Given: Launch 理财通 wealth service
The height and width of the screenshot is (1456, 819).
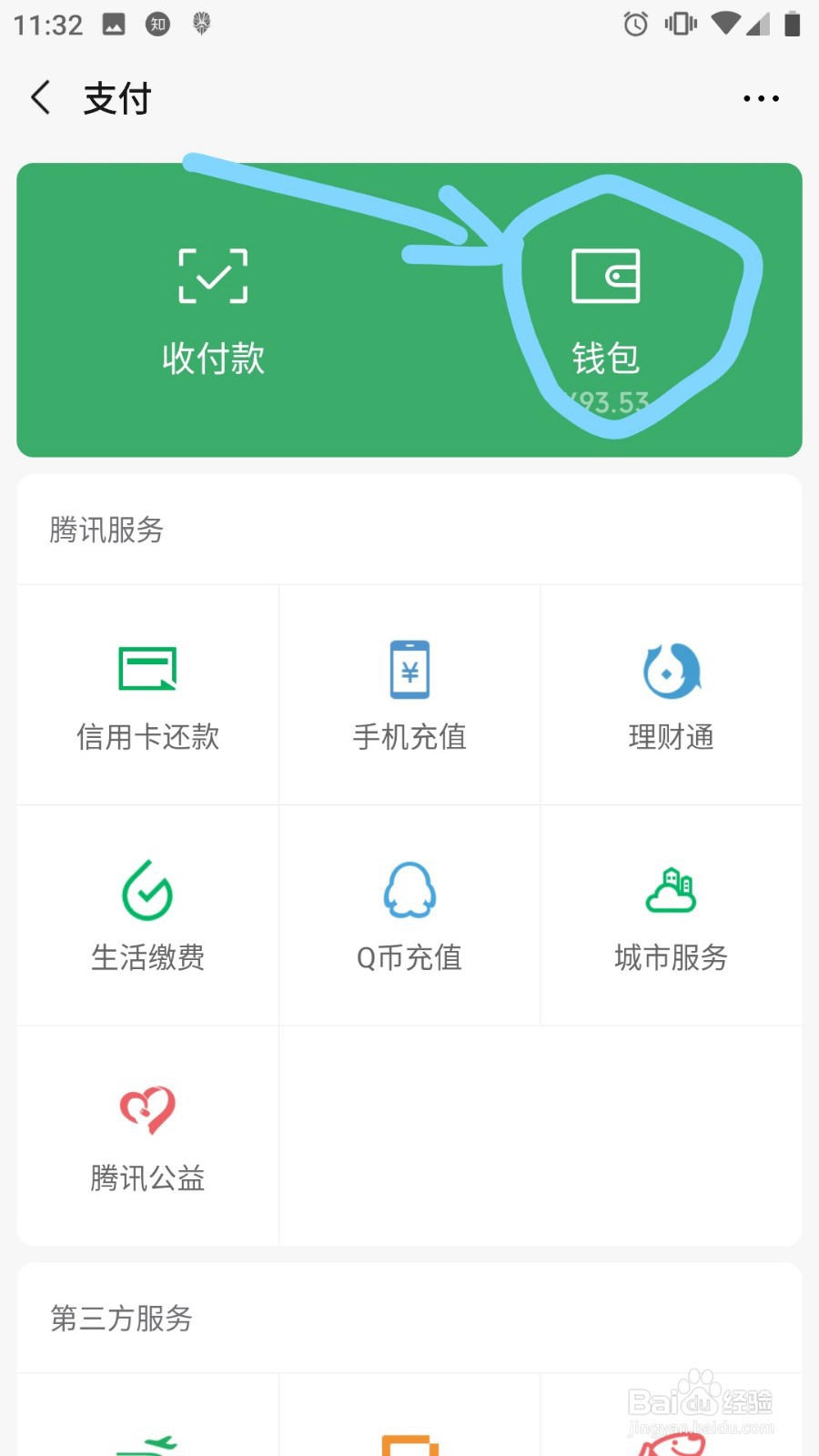Looking at the screenshot, I should (672, 695).
